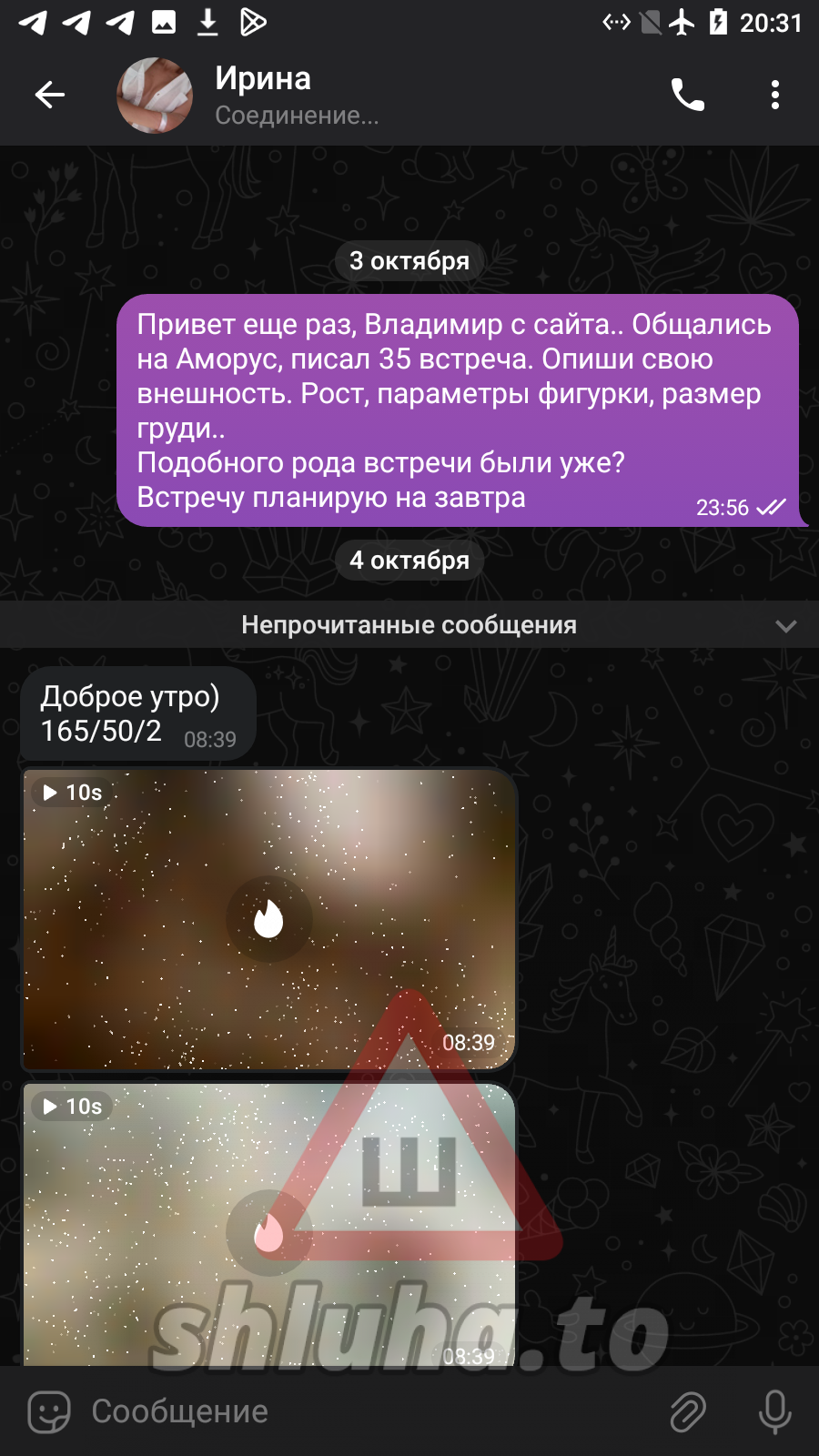Attach a file with the paperclip
819x1456 pixels.
tap(688, 1411)
